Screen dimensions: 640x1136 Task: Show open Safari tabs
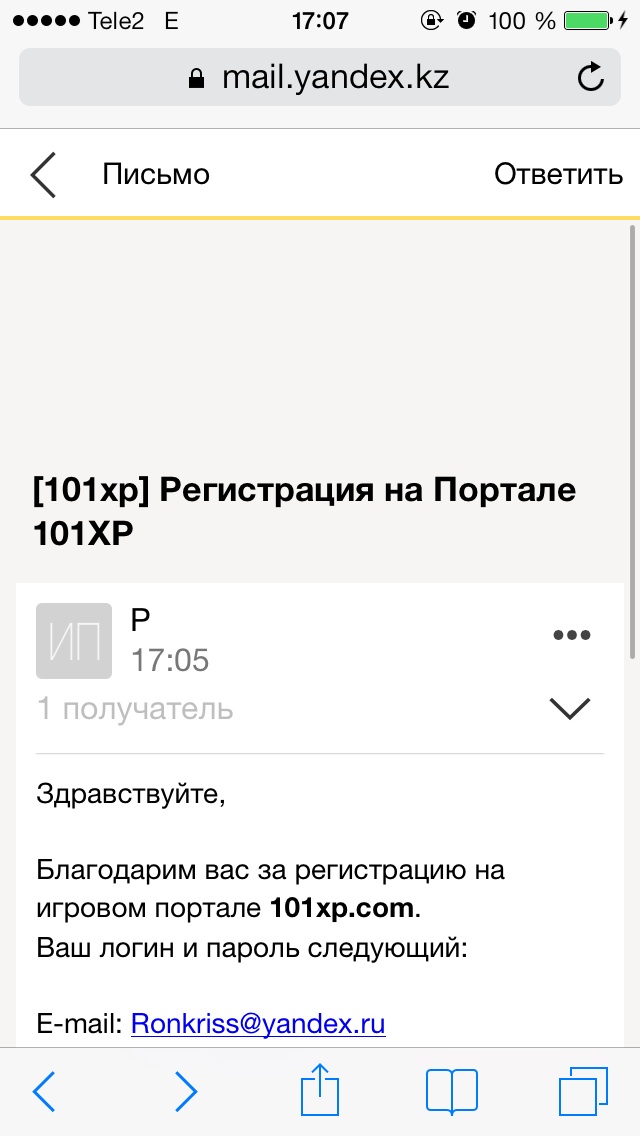click(x=583, y=1091)
